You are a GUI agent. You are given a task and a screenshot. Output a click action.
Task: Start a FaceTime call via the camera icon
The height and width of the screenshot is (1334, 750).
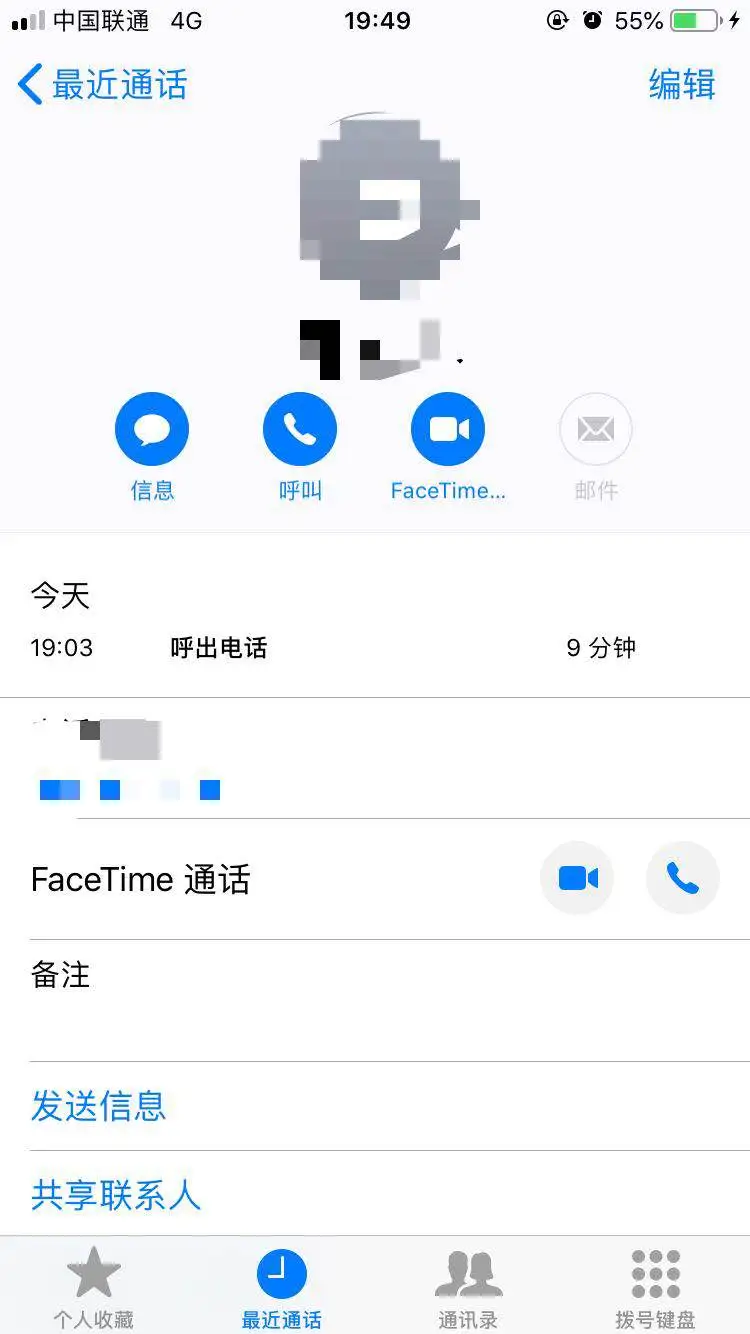tap(447, 428)
